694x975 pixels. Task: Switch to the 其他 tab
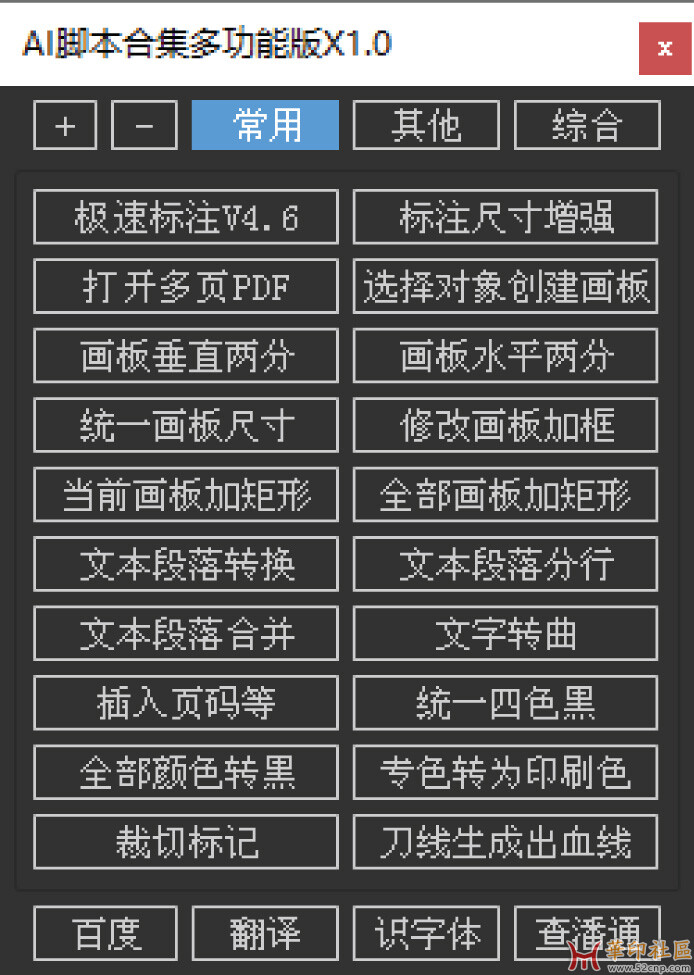tap(426, 125)
